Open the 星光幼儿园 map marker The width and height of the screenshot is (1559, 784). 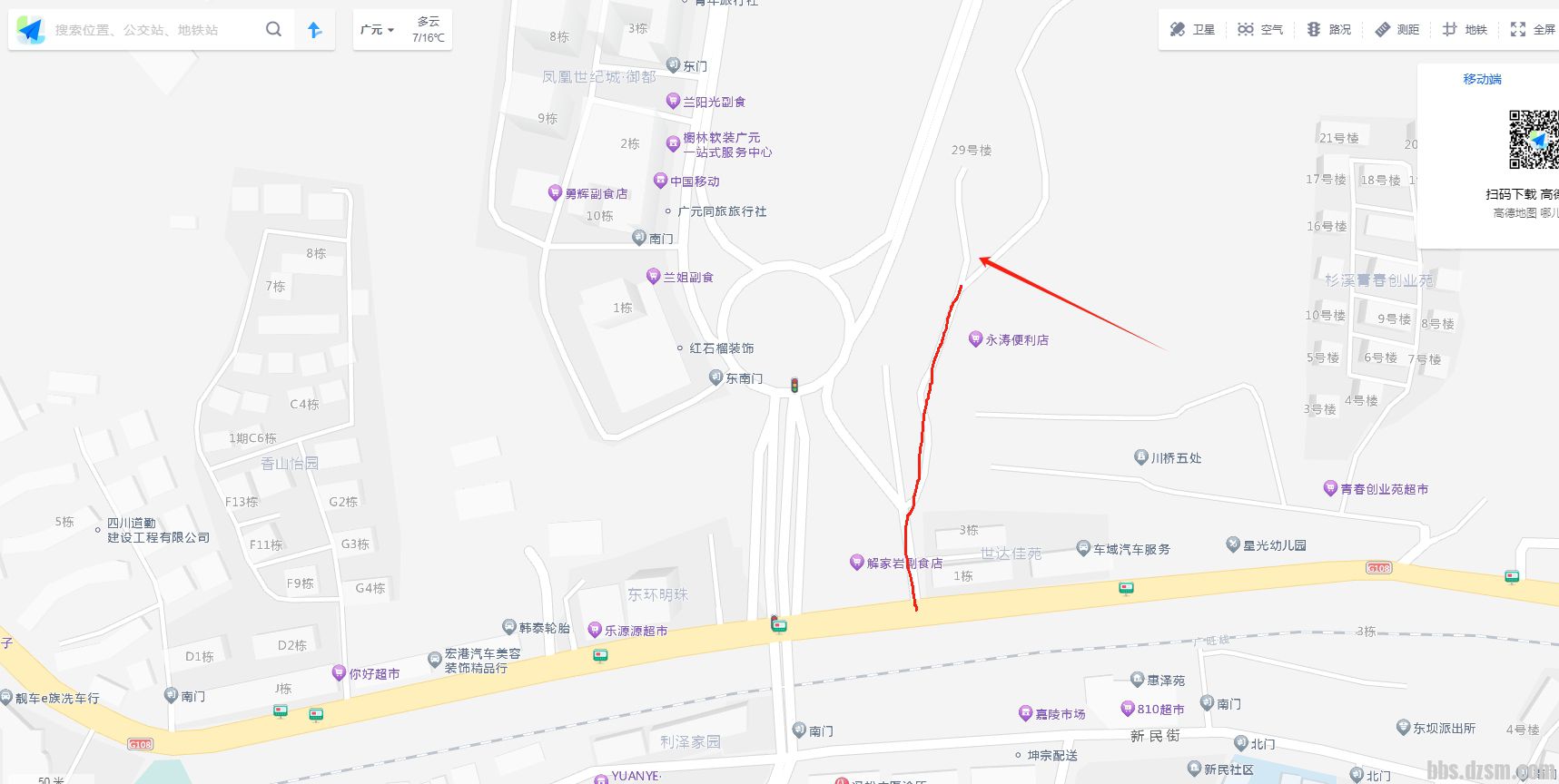pyautogui.click(x=1233, y=544)
